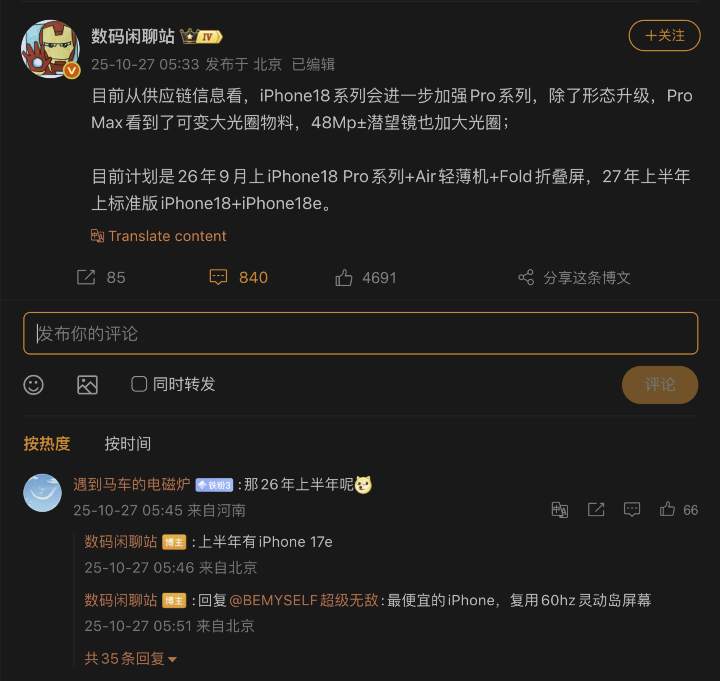The image size is (720, 681).
Task: Open the emoji picker
Action: coord(34,384)
